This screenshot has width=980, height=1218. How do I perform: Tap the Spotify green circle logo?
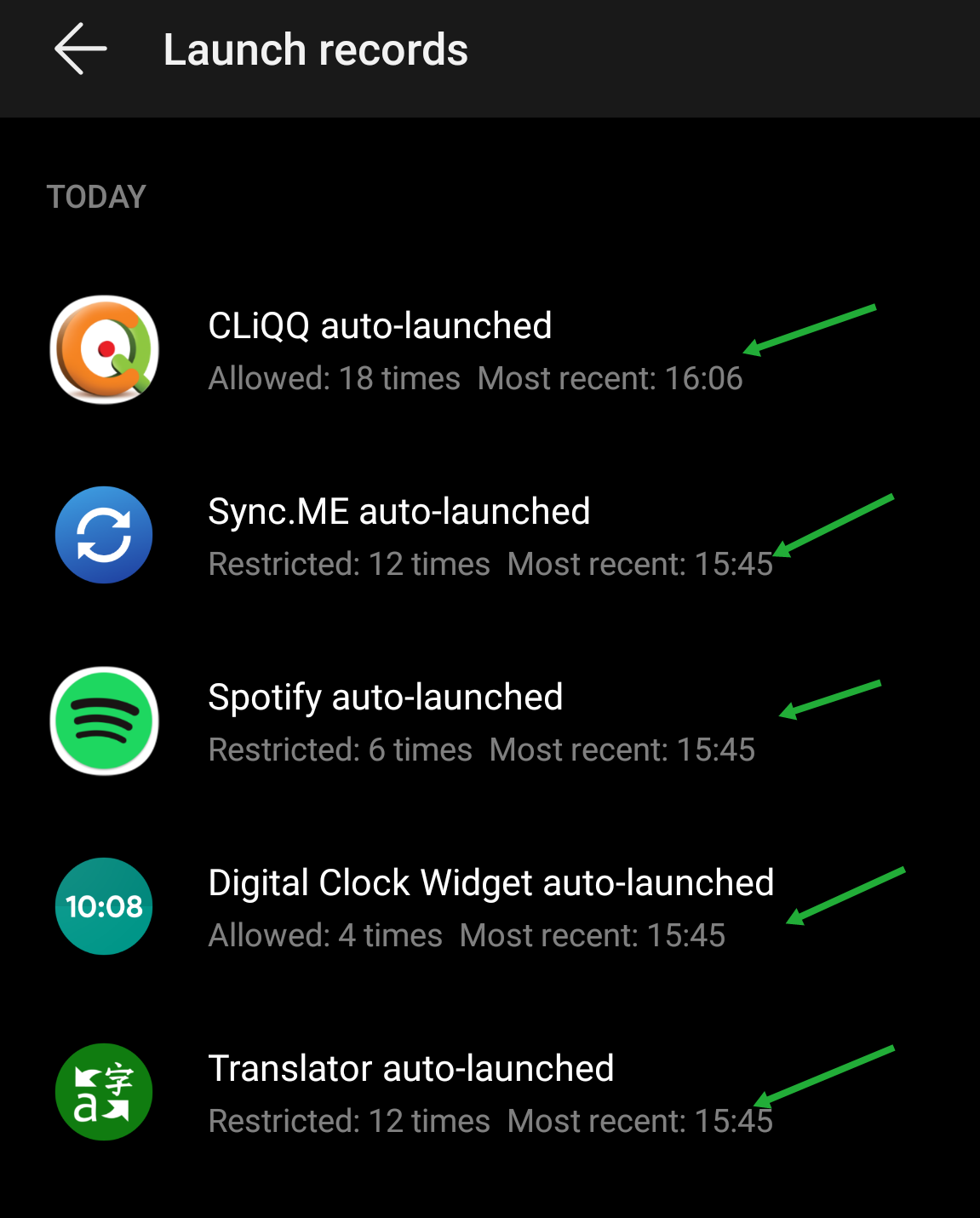point(104,721)
